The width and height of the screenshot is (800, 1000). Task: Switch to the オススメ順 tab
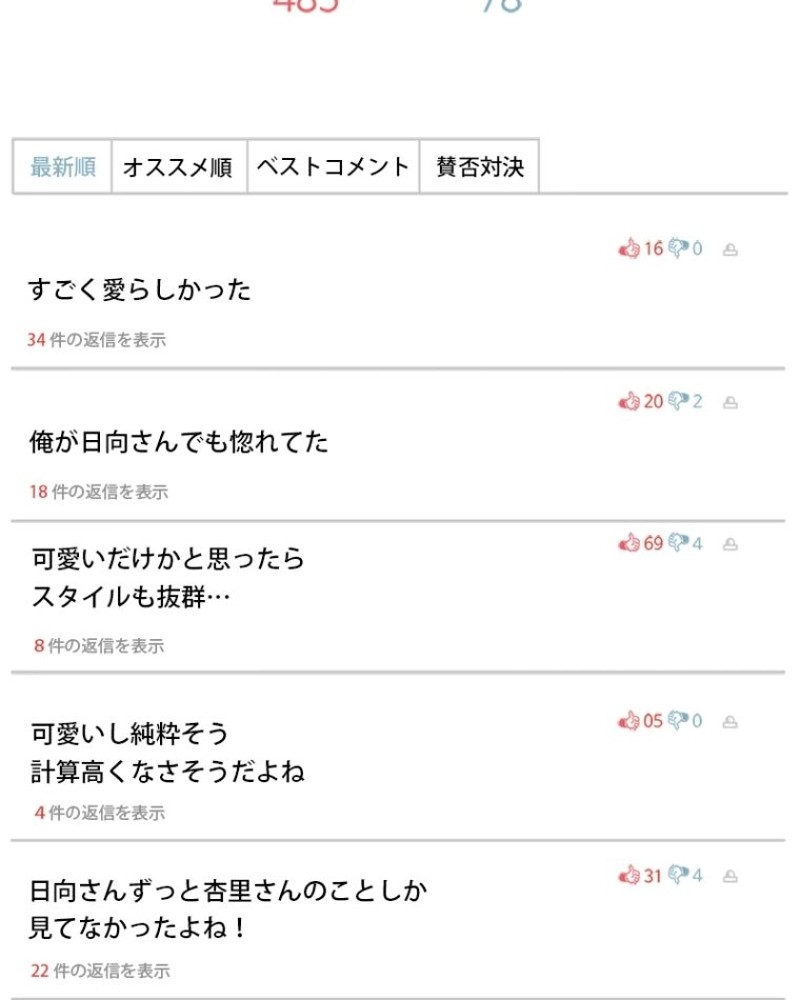point(178,167)
